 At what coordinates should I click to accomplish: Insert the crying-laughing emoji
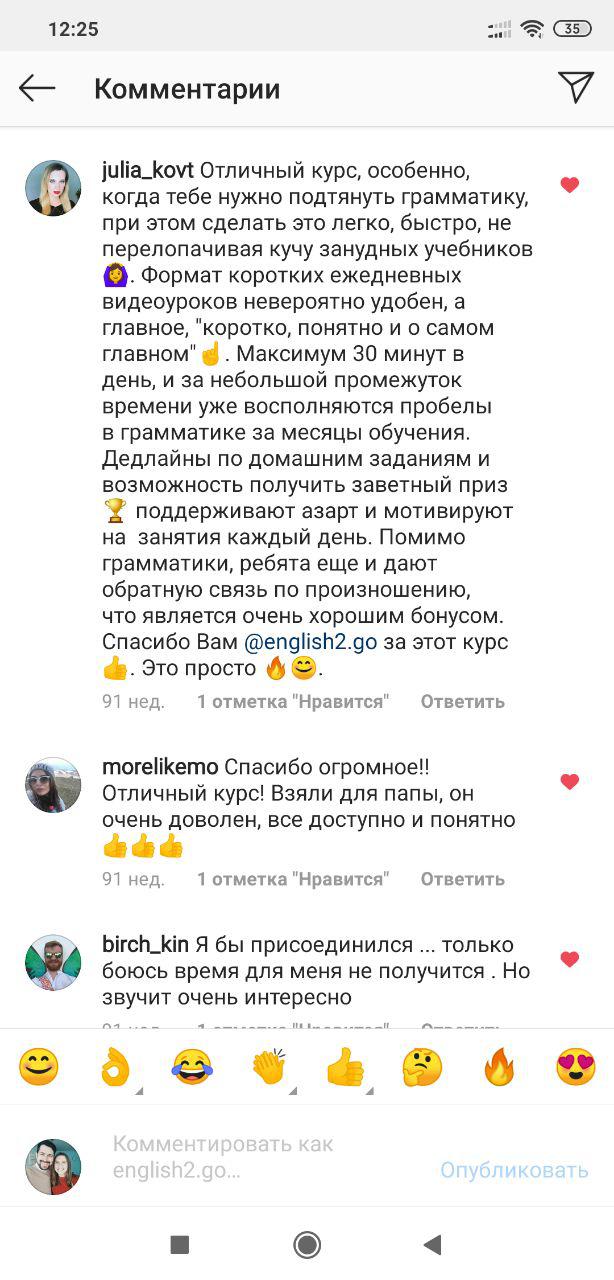click(x=192, y=1068)
